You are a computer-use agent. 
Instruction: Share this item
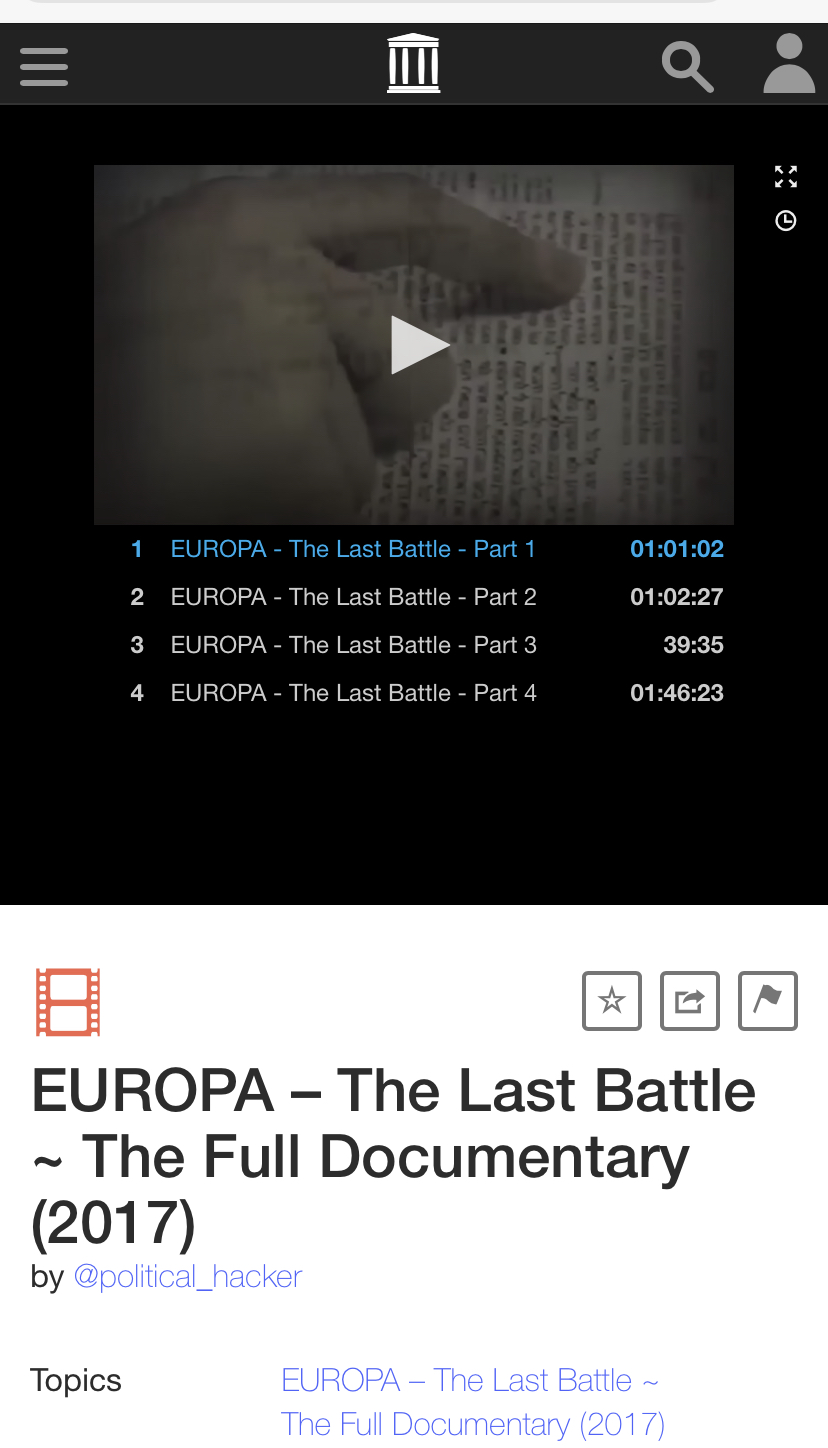(690, 1000)
